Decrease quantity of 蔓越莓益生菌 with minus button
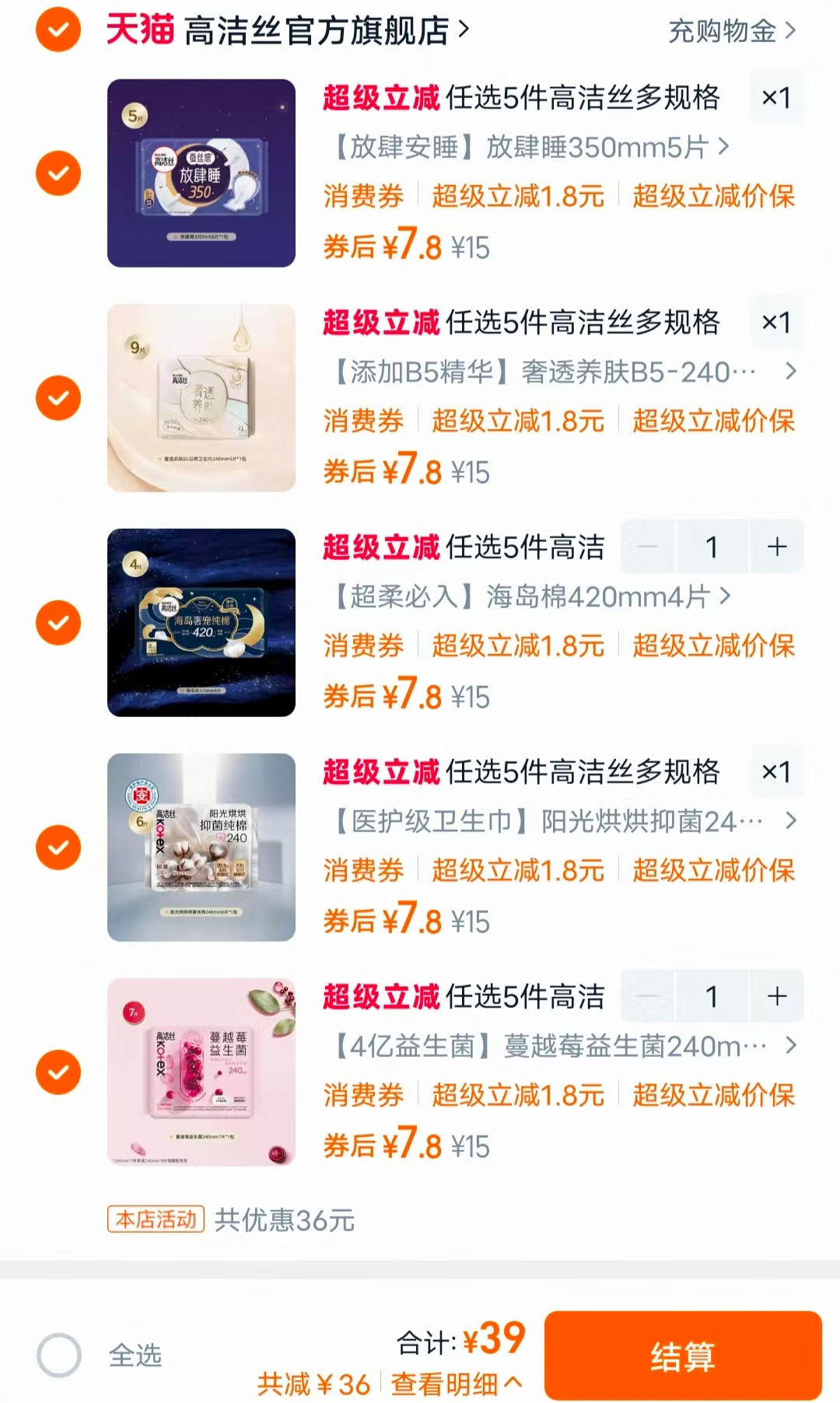This screenshot has height=1403, width=840. (648, 996)
